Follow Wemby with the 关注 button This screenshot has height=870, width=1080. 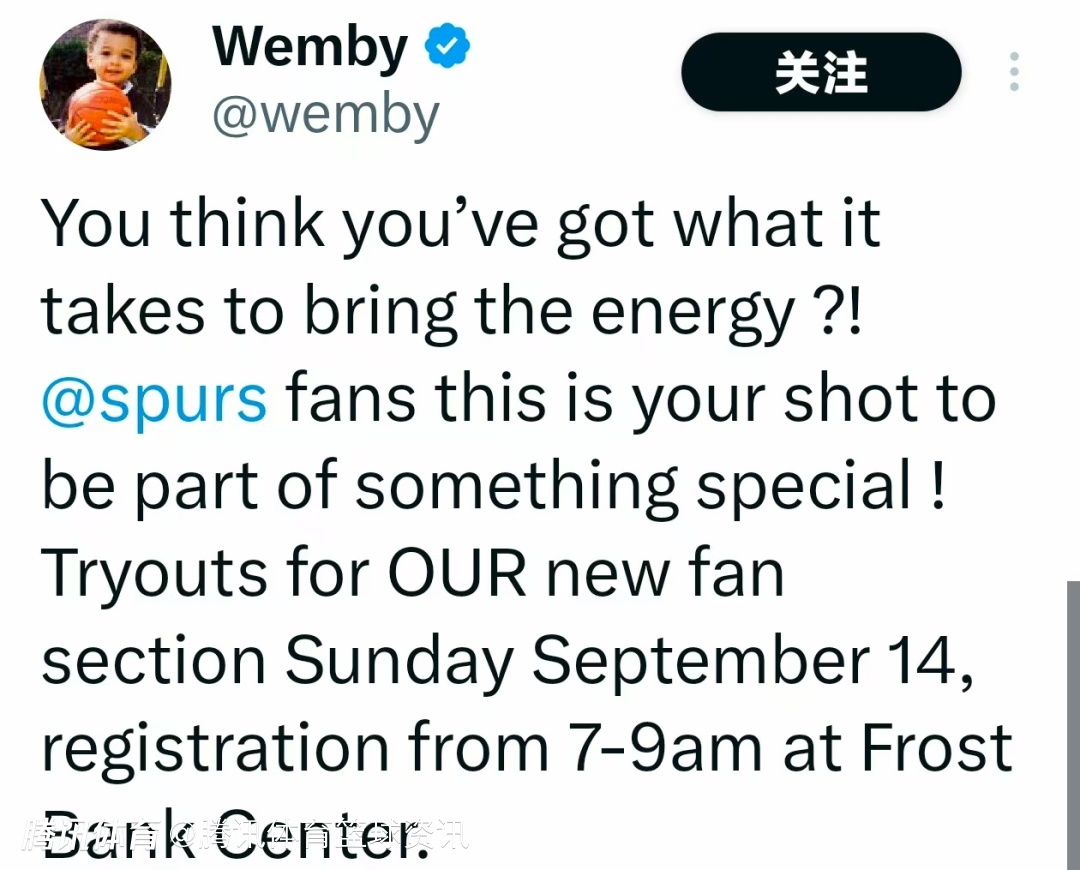821,73
